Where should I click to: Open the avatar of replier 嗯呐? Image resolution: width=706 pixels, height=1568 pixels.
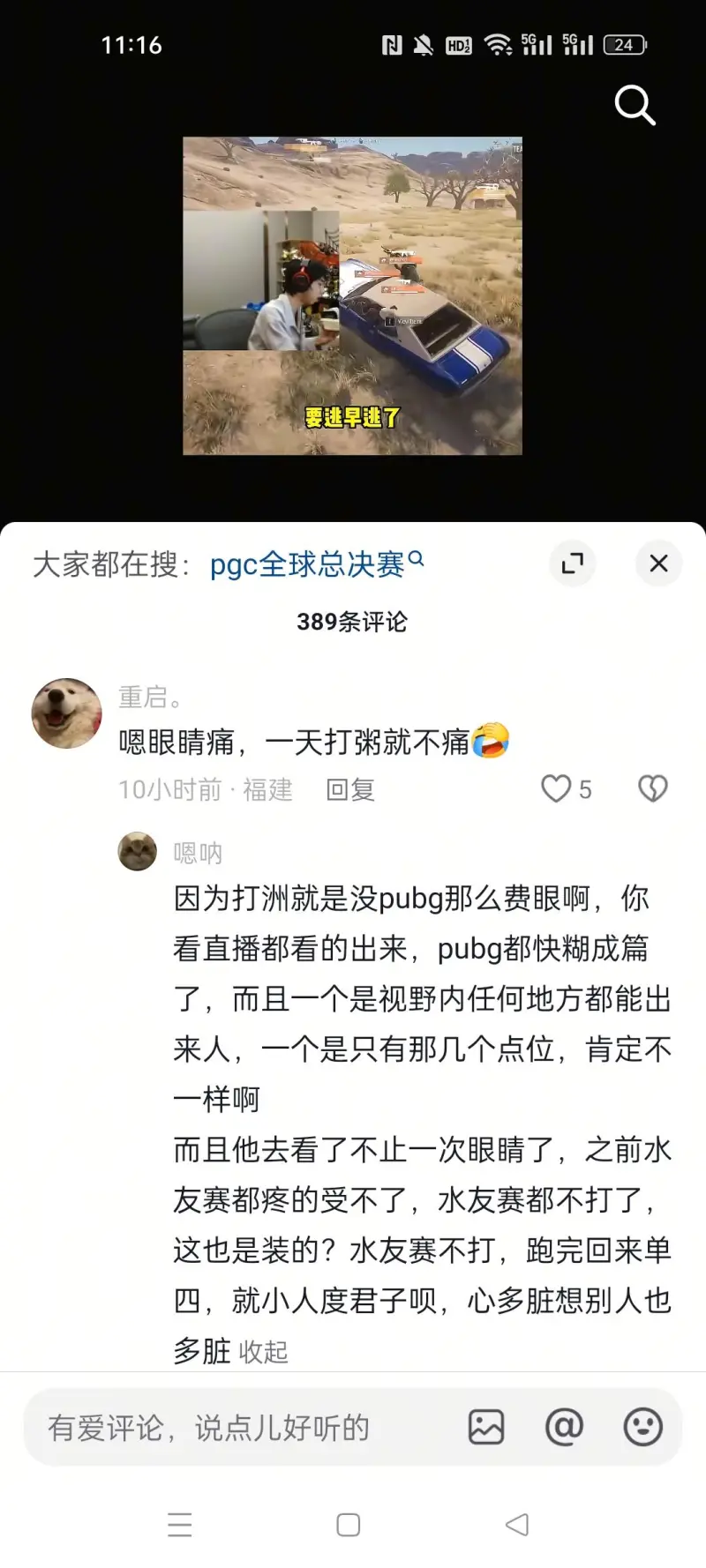[x=138, y=852]
